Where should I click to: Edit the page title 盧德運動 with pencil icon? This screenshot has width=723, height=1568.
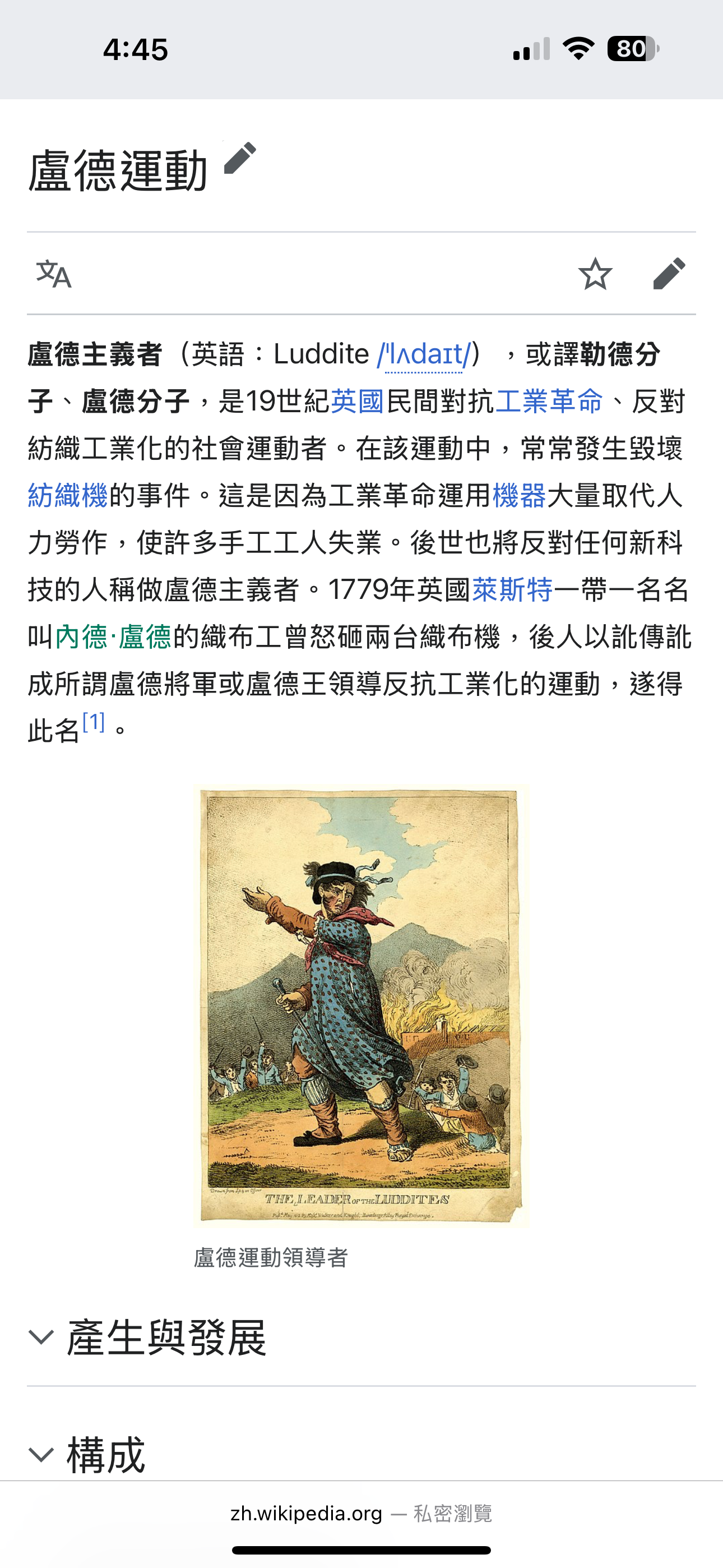tap(240, 159)
